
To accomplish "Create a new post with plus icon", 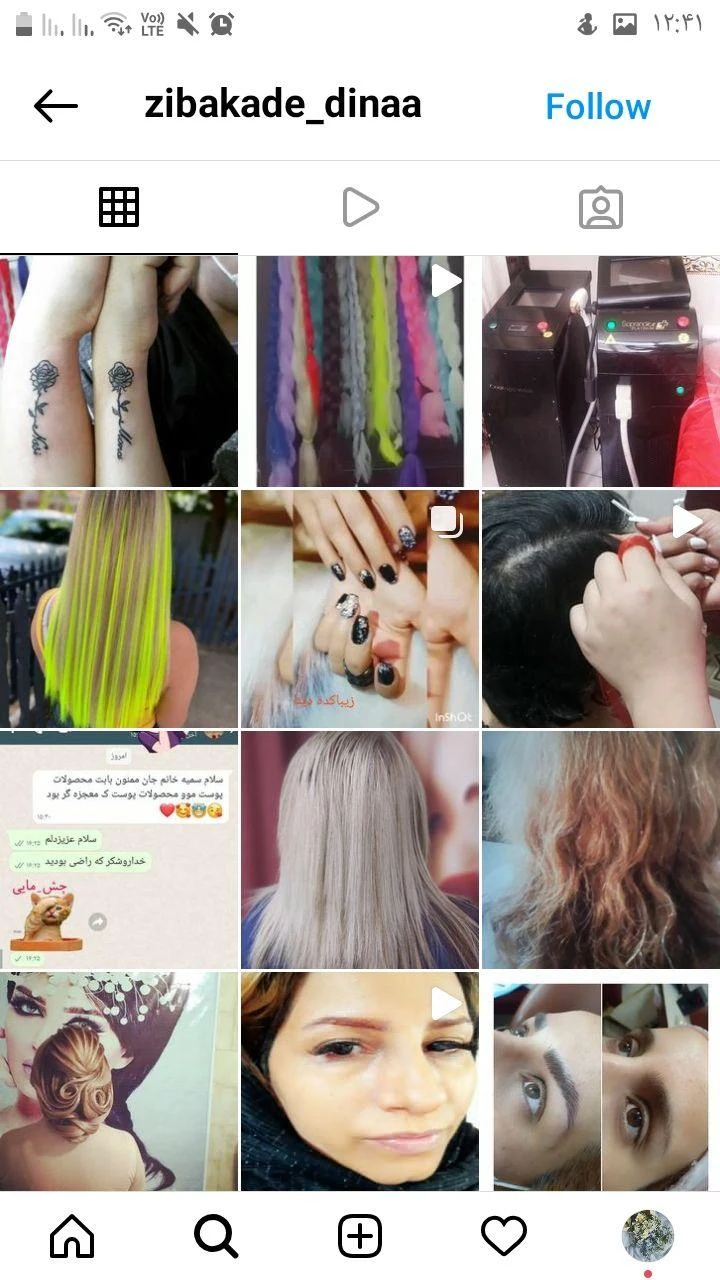I will [360, 1237].
